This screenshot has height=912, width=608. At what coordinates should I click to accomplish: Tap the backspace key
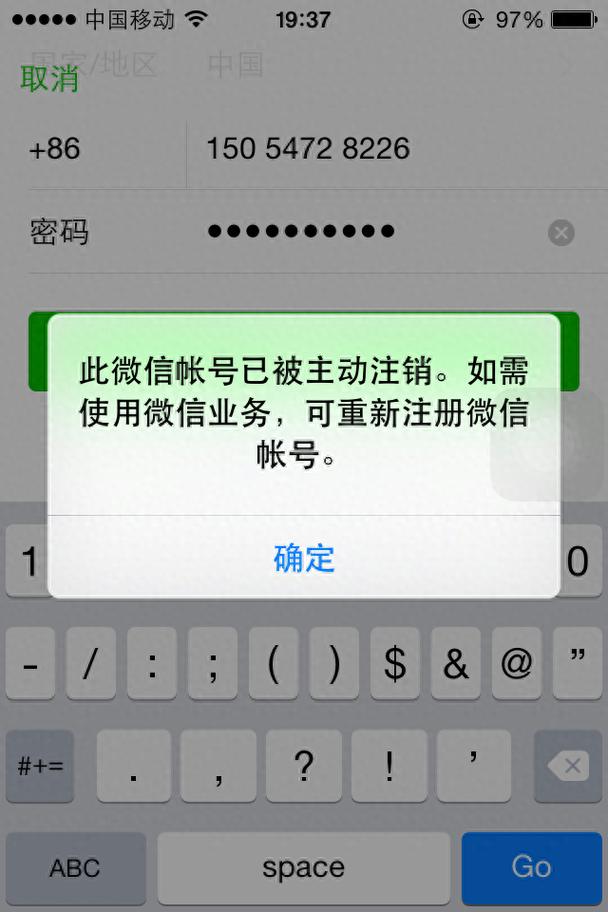[567, 767]
